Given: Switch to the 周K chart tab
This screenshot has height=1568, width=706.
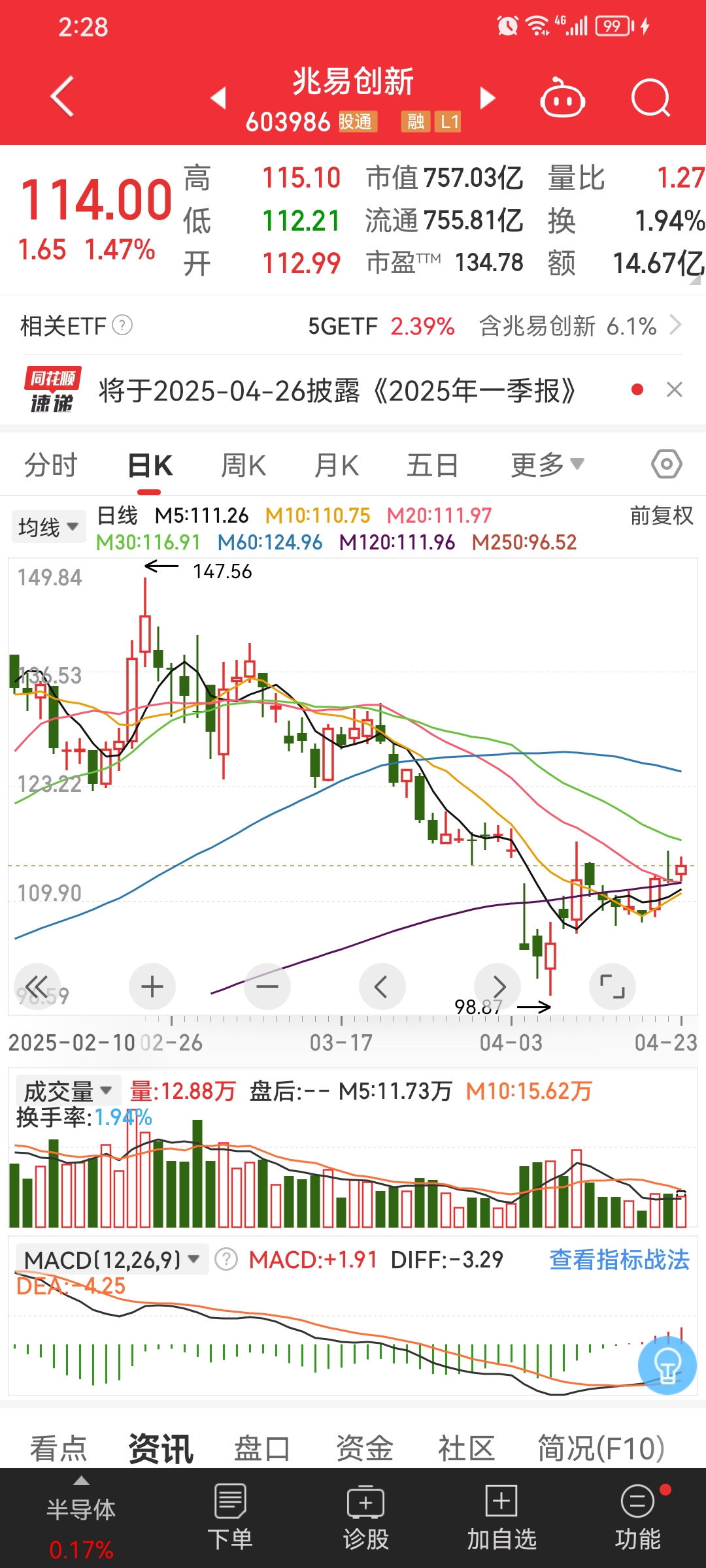Looking at the screenshot, I should [243, 466].
